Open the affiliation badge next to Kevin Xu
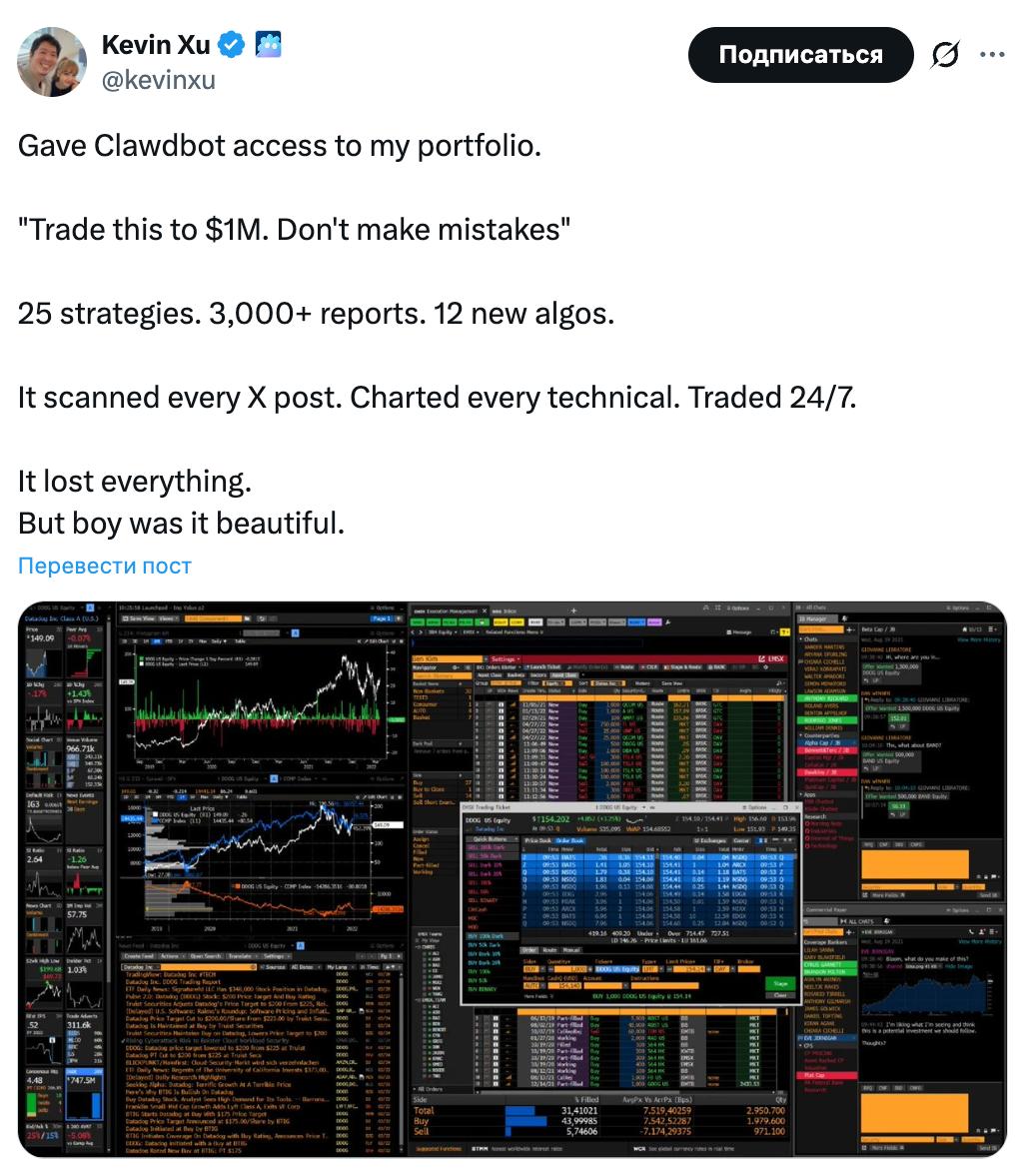This screenshot has width=1026, height=1176. point(268,44)
